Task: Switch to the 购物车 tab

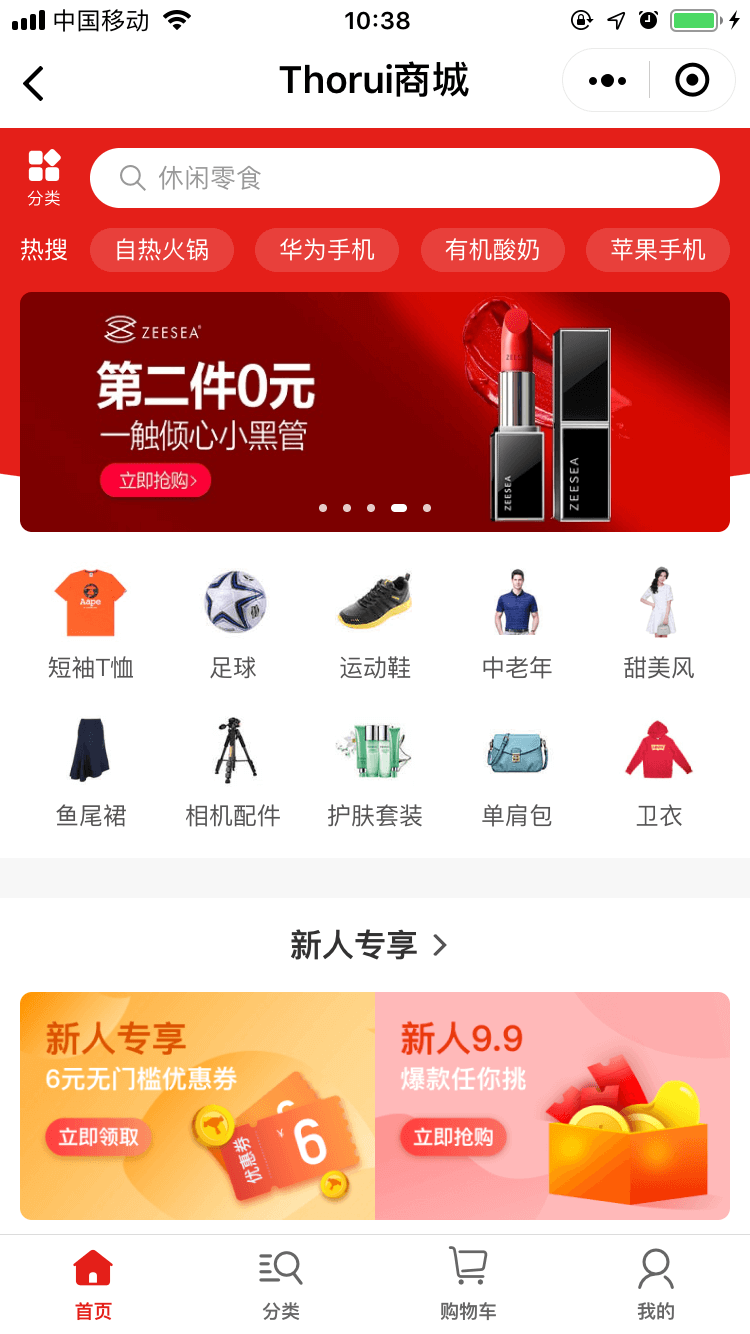Action: coord(468,1283)
